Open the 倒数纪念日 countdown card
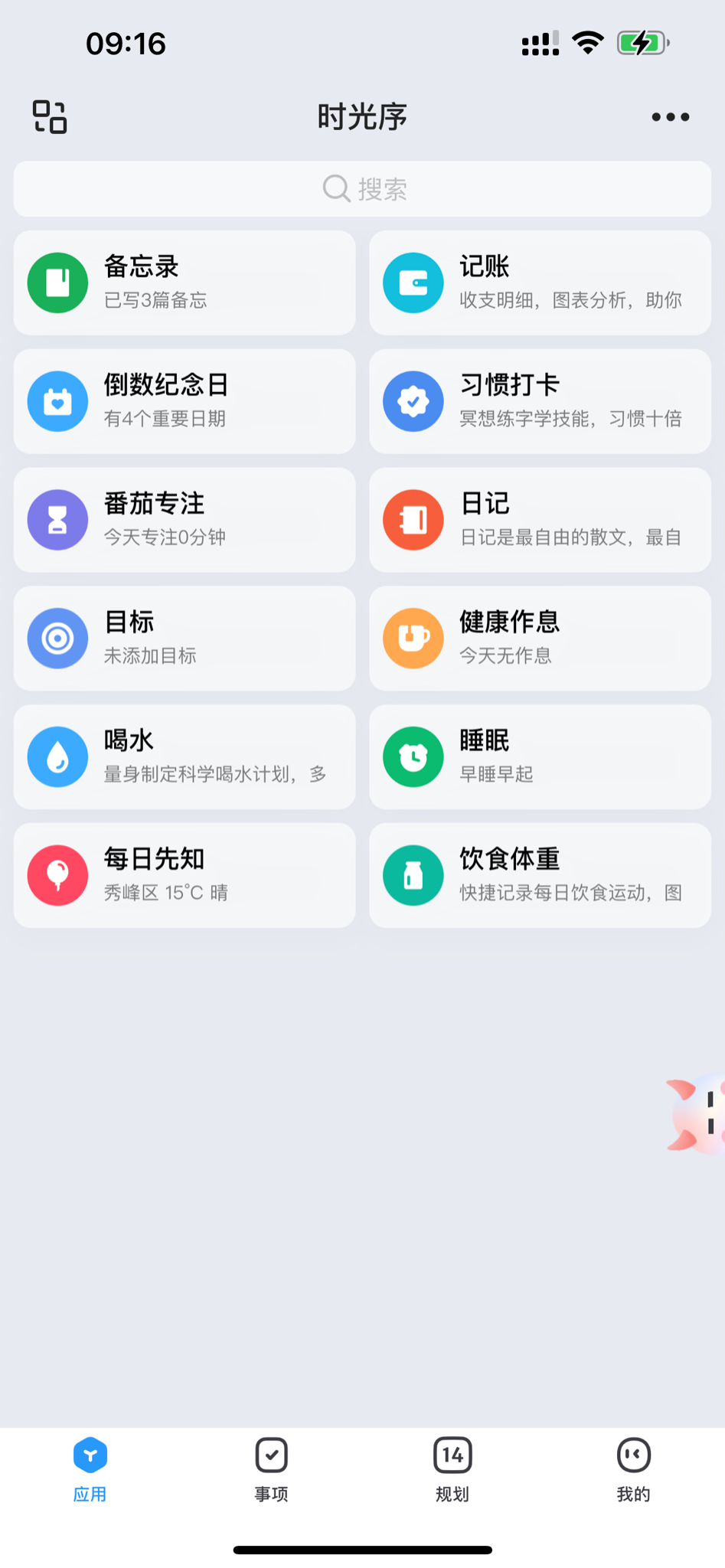The height and width of the screenshot is (1568, 725). pyautogui.click(x=185, y=401)
